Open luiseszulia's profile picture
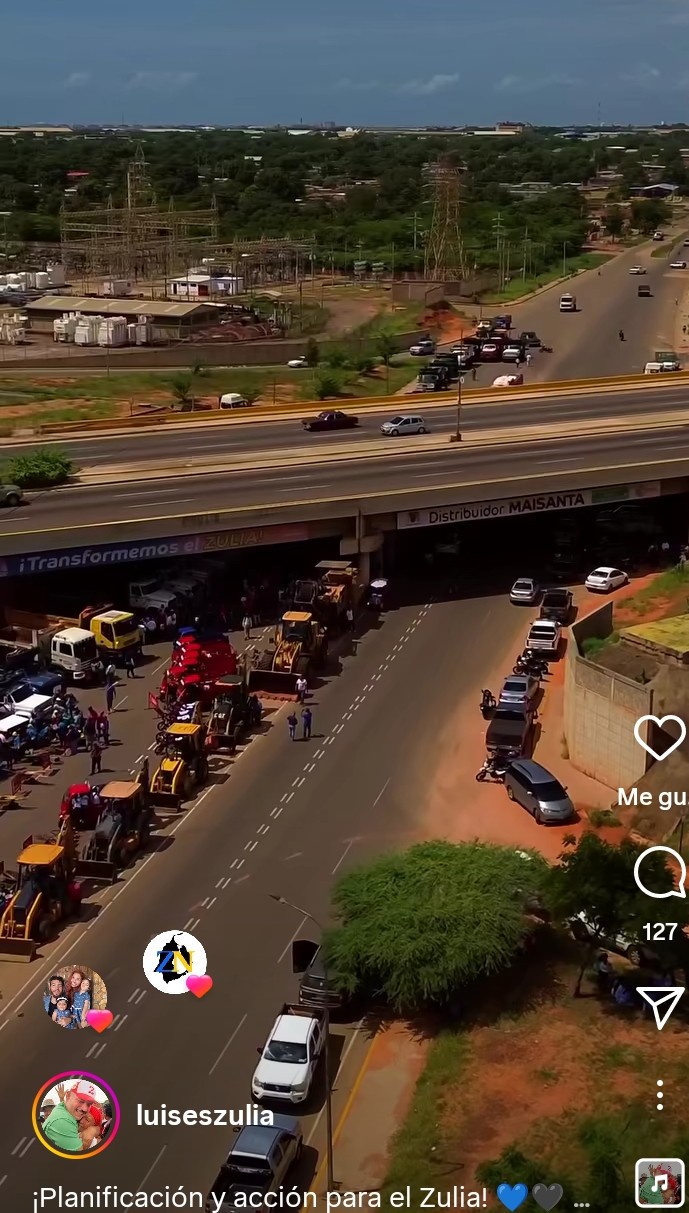 tap(76, 1115)
